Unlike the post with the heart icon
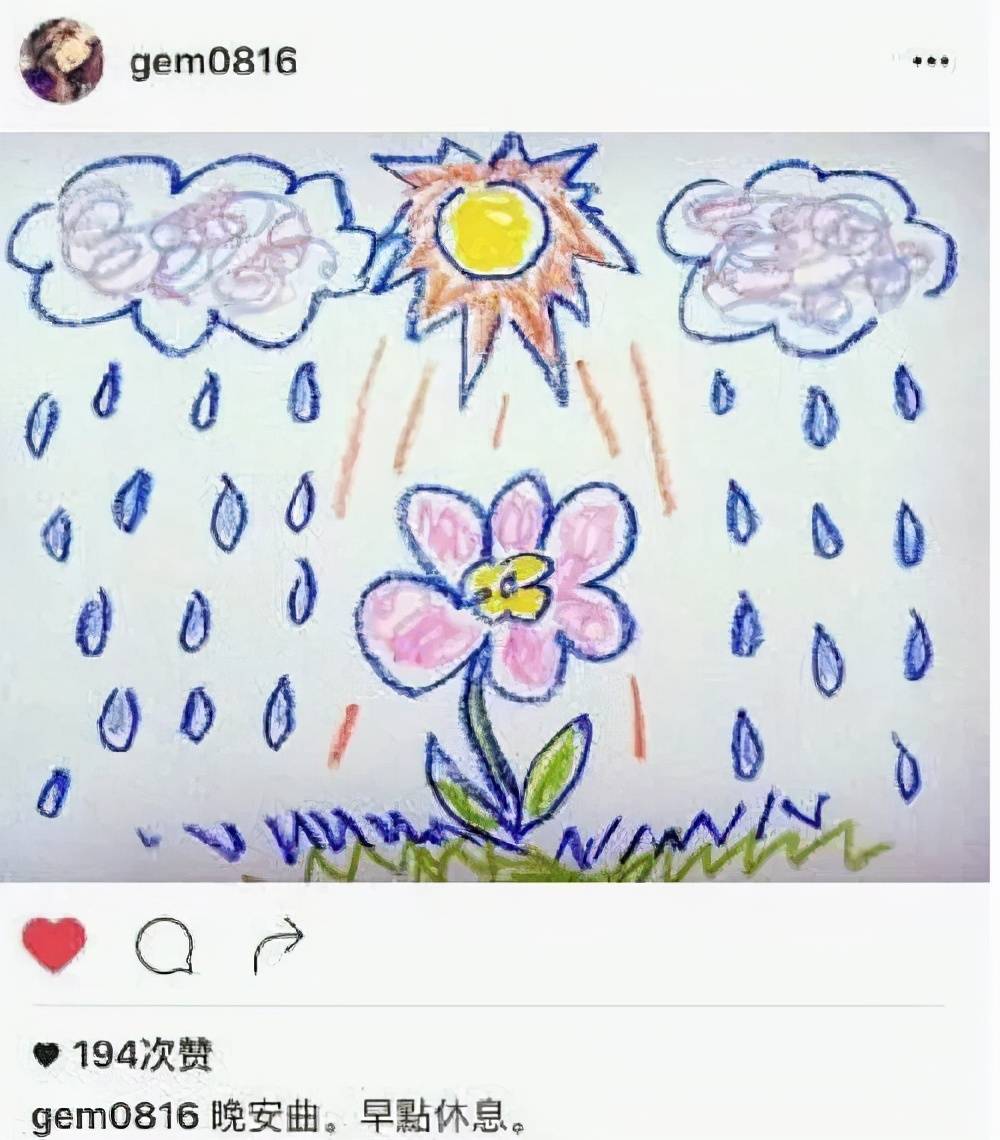The width and height of the screenshot is (1000, 1140). tap(54, 944)
